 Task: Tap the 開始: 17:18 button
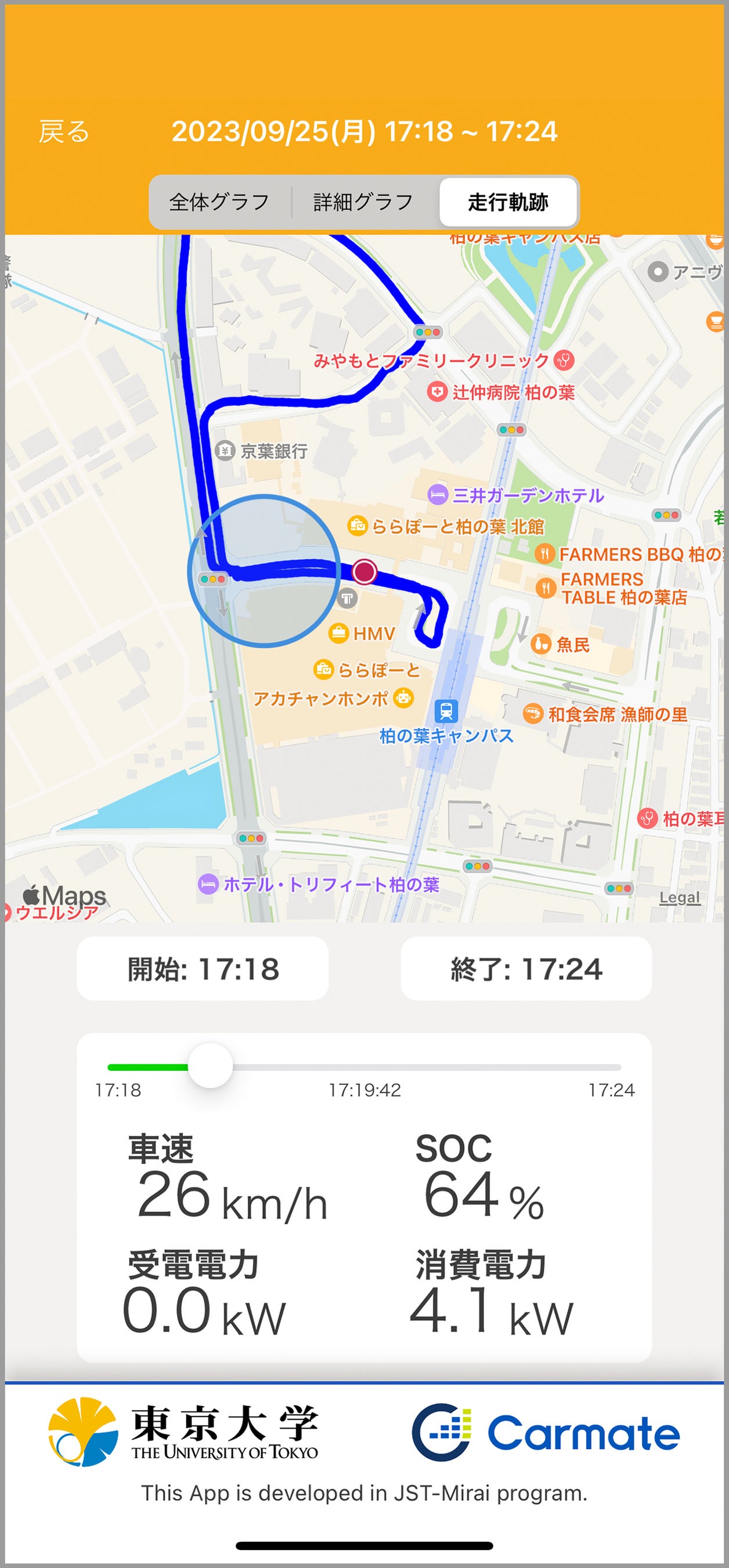click(x=203, y=969)
